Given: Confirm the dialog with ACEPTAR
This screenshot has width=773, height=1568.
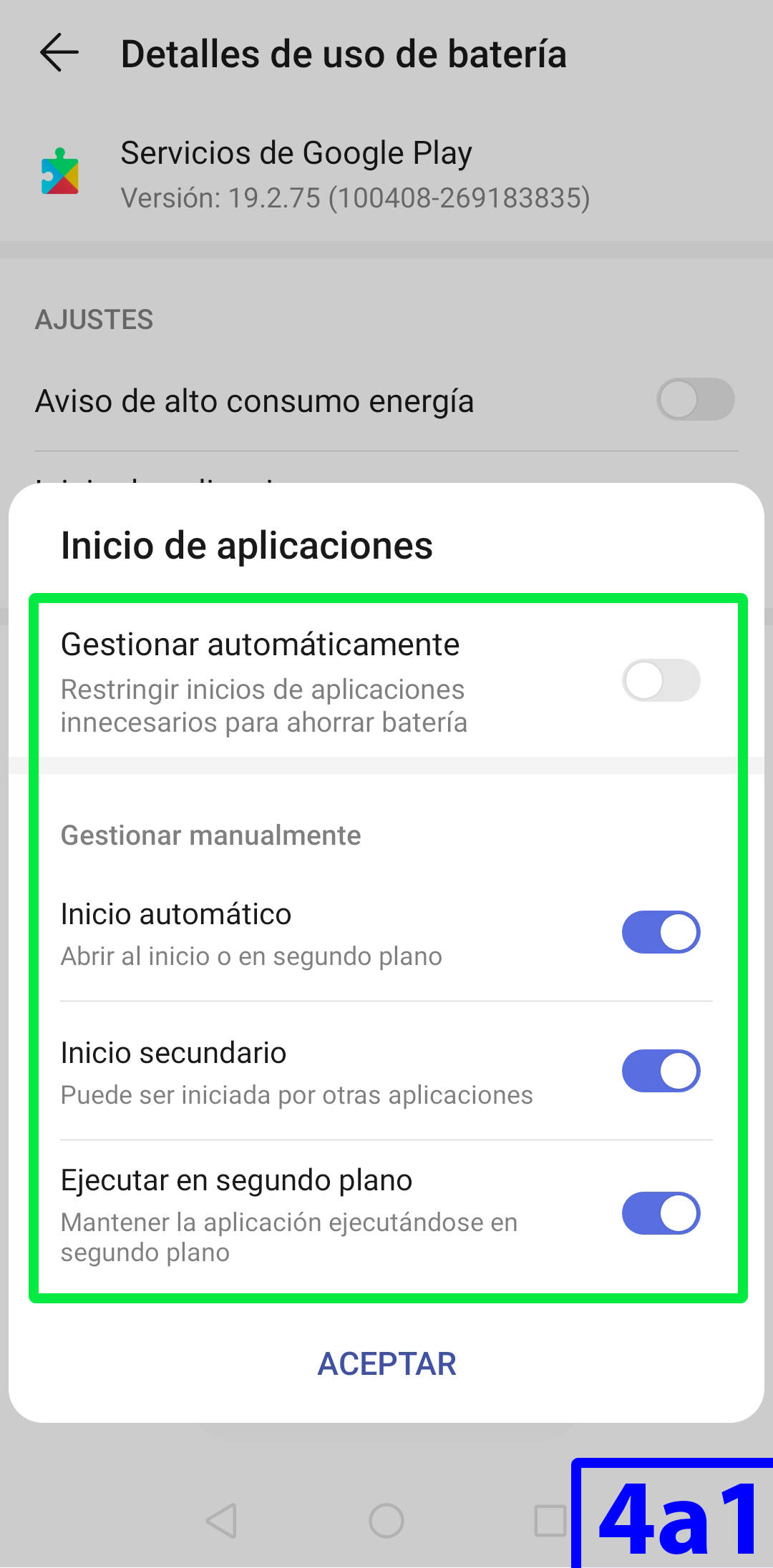Looking at the screenshot, I should pos(386,1363).
